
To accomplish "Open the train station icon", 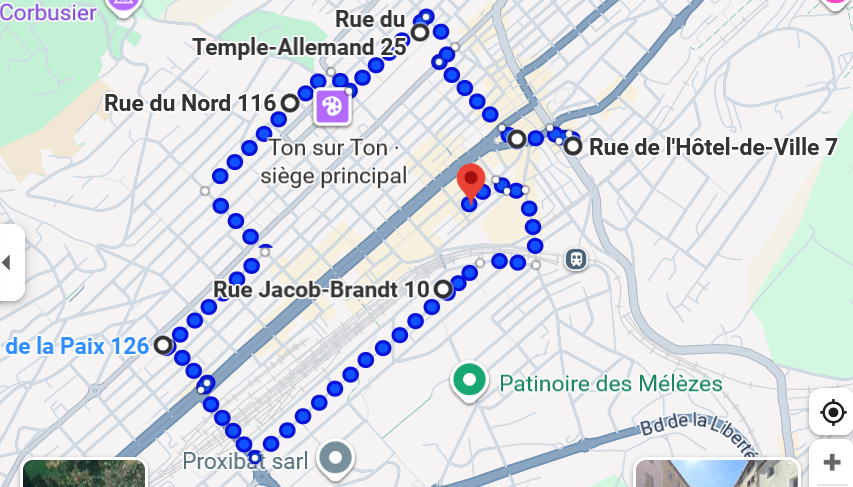I will tap(576, 258).
